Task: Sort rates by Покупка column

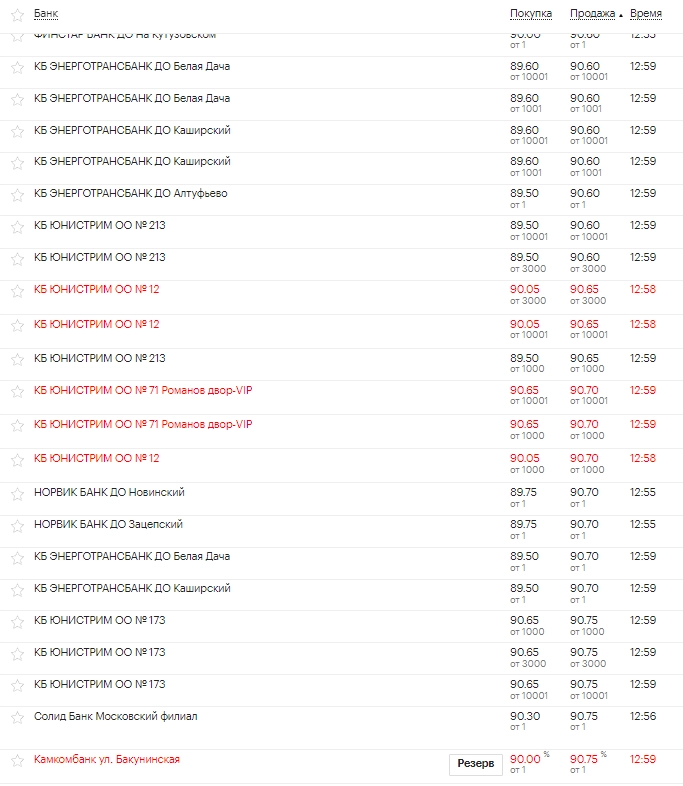Action: coord(530,14)
